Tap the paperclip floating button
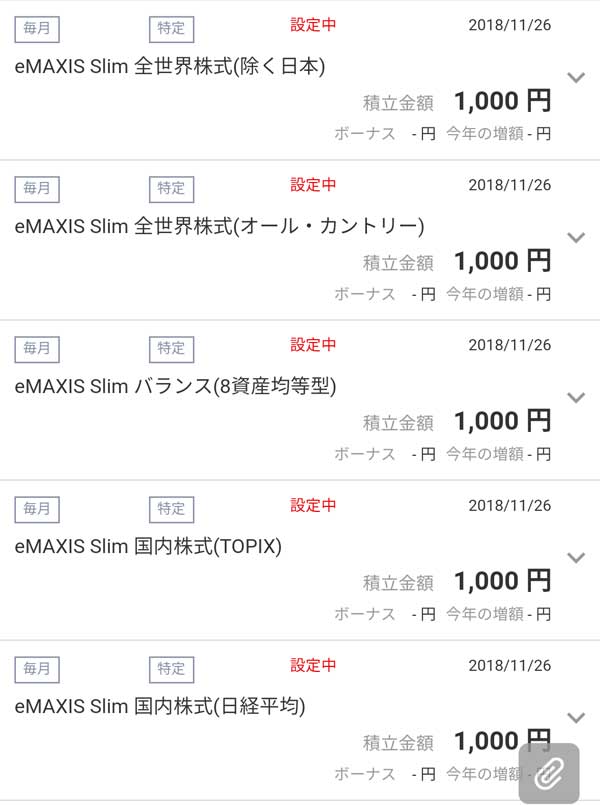Viewport: 600px width, 805px height. 549,773
